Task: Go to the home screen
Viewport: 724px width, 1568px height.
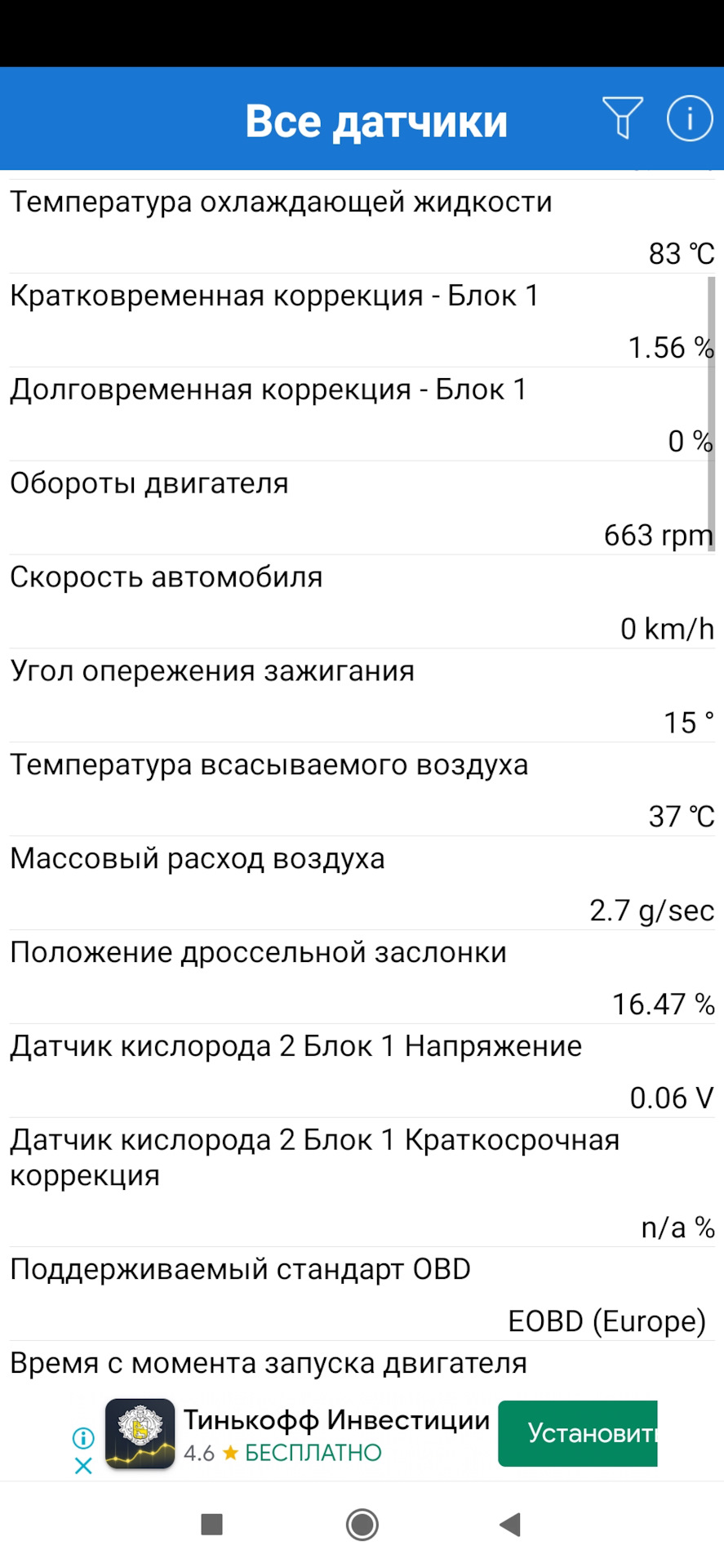Action: pyautogui.click(x=362, y=1524)
